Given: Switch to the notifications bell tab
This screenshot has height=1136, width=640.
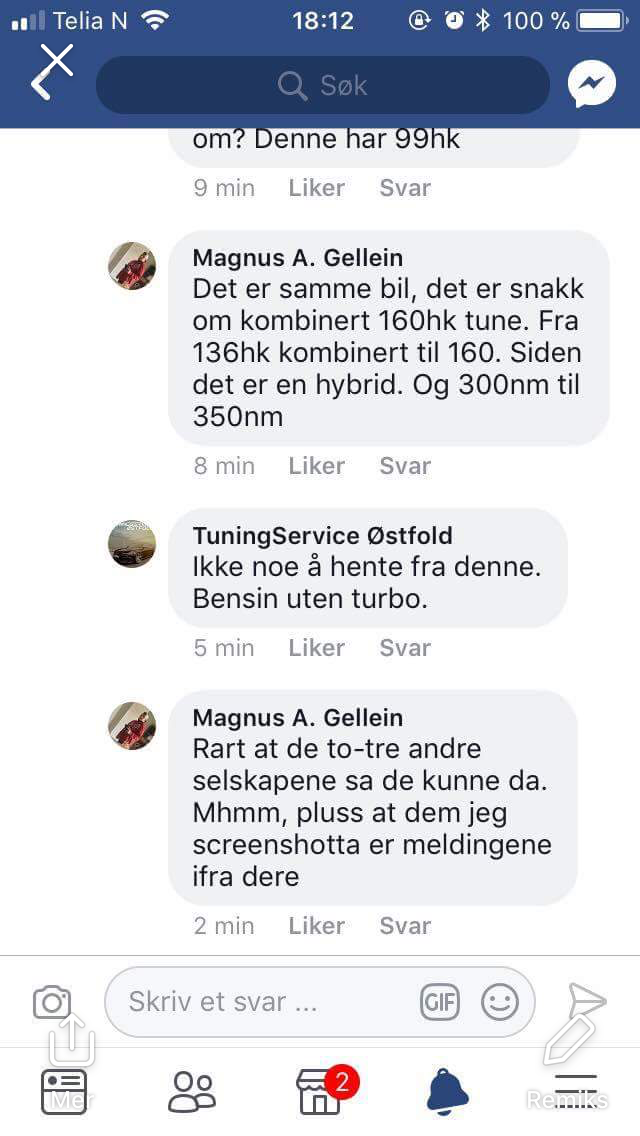Looking at the screenshot, I should click(447, 1092).
